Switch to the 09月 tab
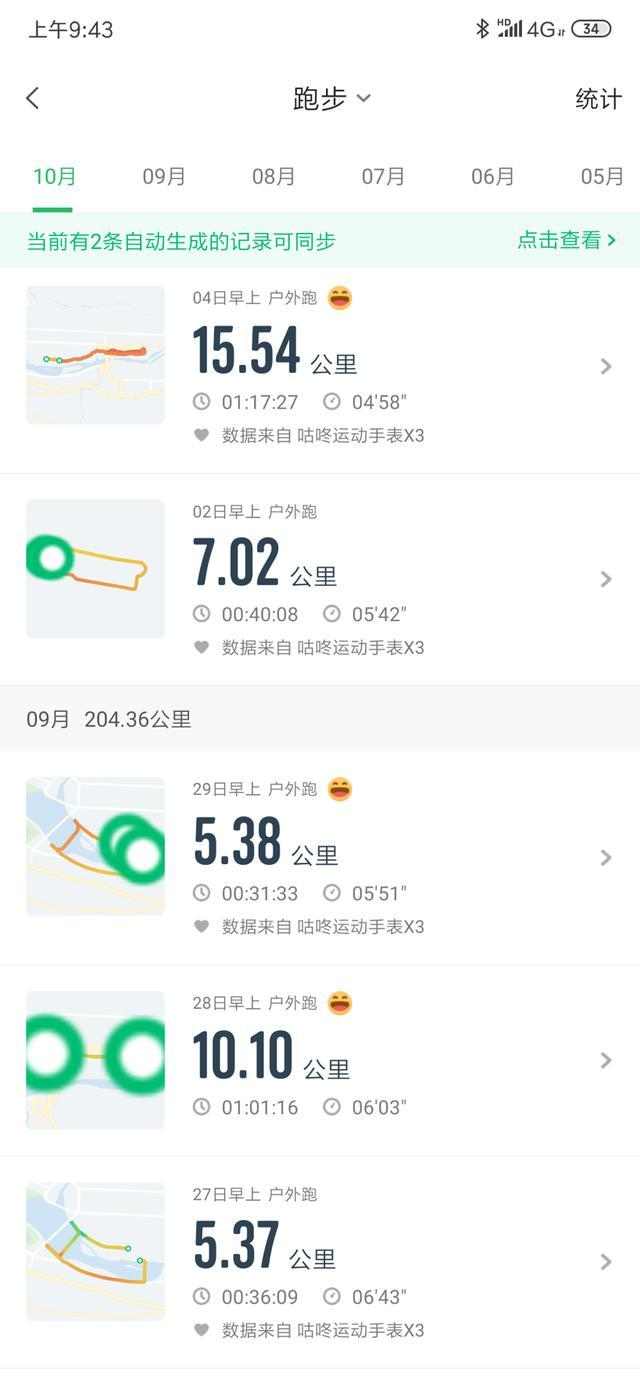Viewport: 640px width, 1387px height. pyautogui.click(x=164, y=177)
